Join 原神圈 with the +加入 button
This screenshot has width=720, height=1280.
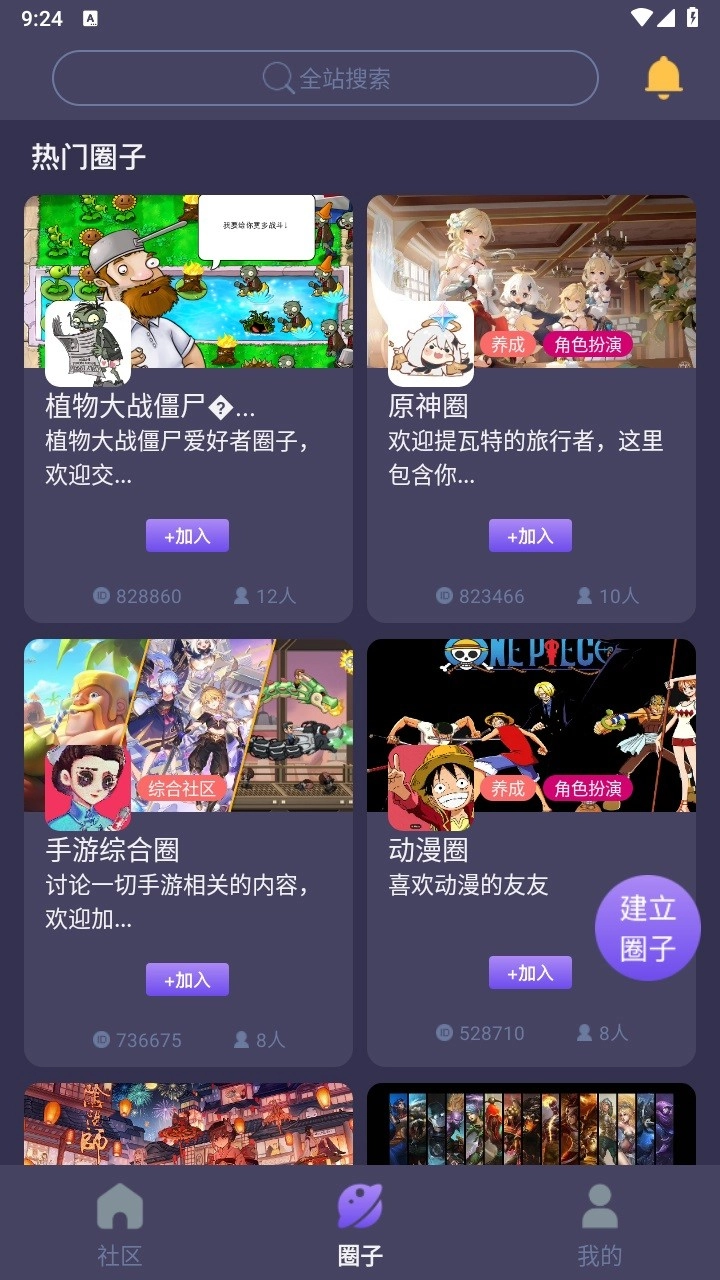pyautogui.click(x=530, y=535)
